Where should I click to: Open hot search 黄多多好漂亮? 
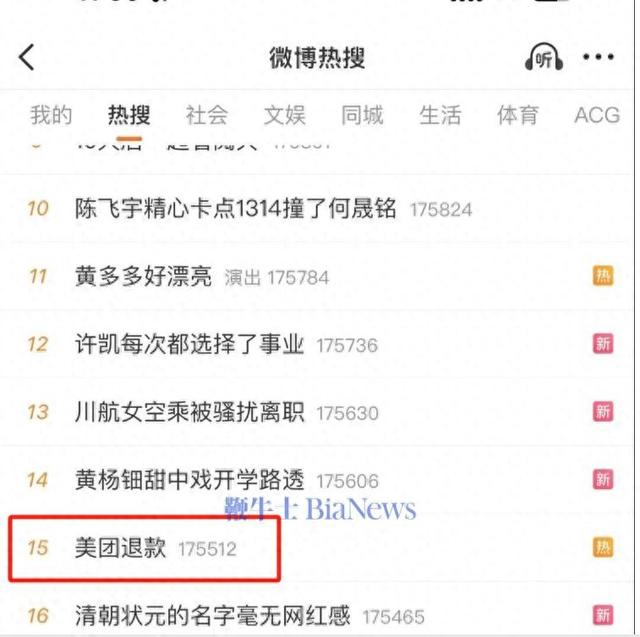pyautogui.click(x=144, y=277)
